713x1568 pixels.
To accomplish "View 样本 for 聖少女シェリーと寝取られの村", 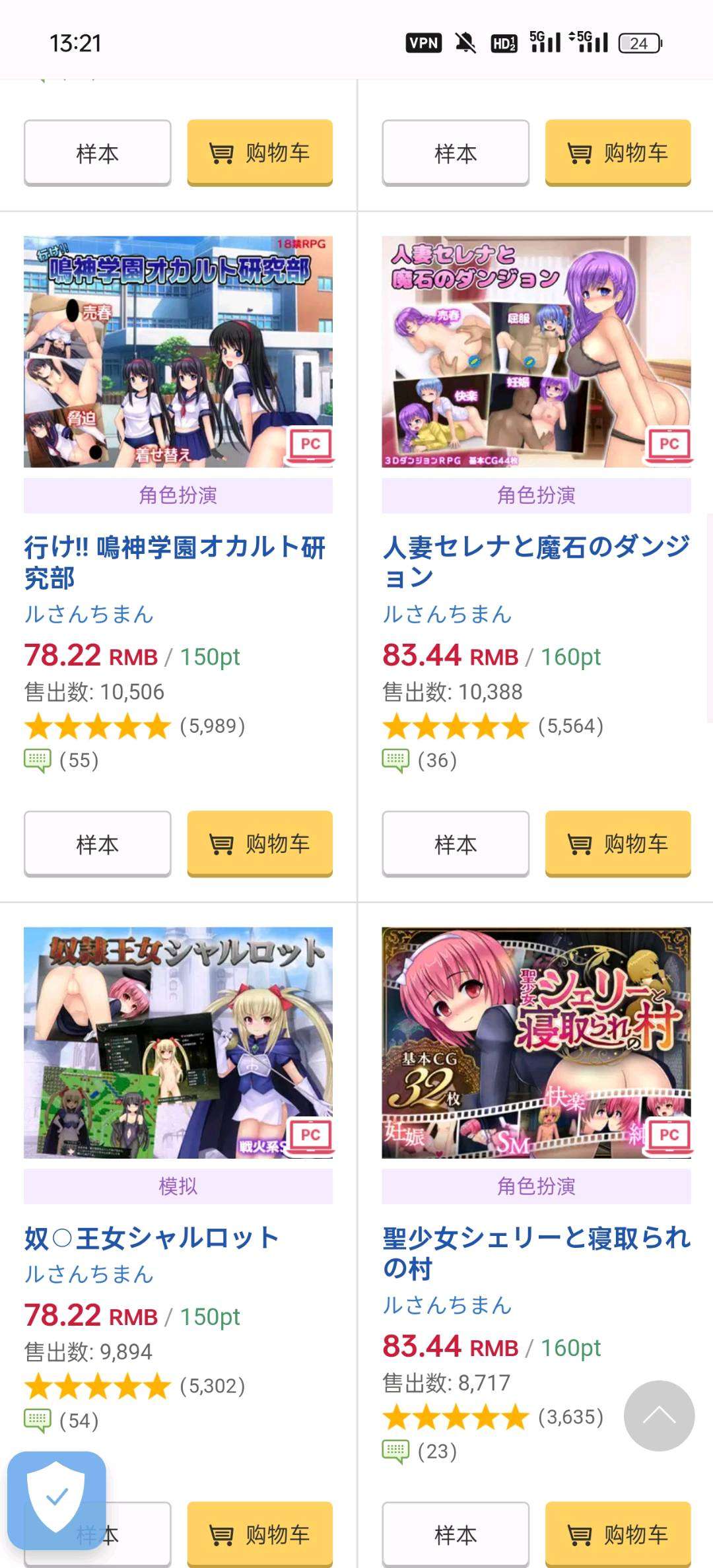I will [x=456, y=1534].
